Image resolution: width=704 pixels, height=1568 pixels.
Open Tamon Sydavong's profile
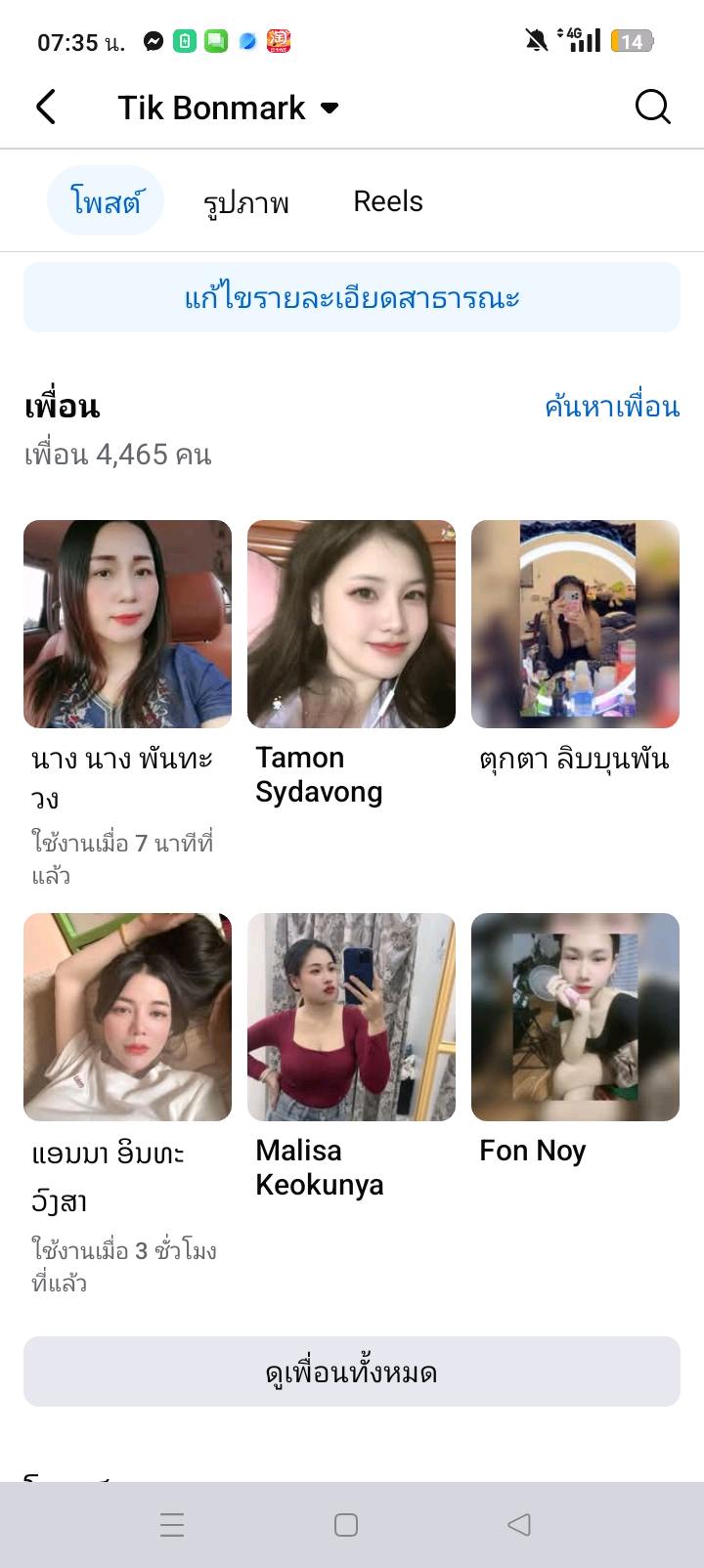pos(351,624)
